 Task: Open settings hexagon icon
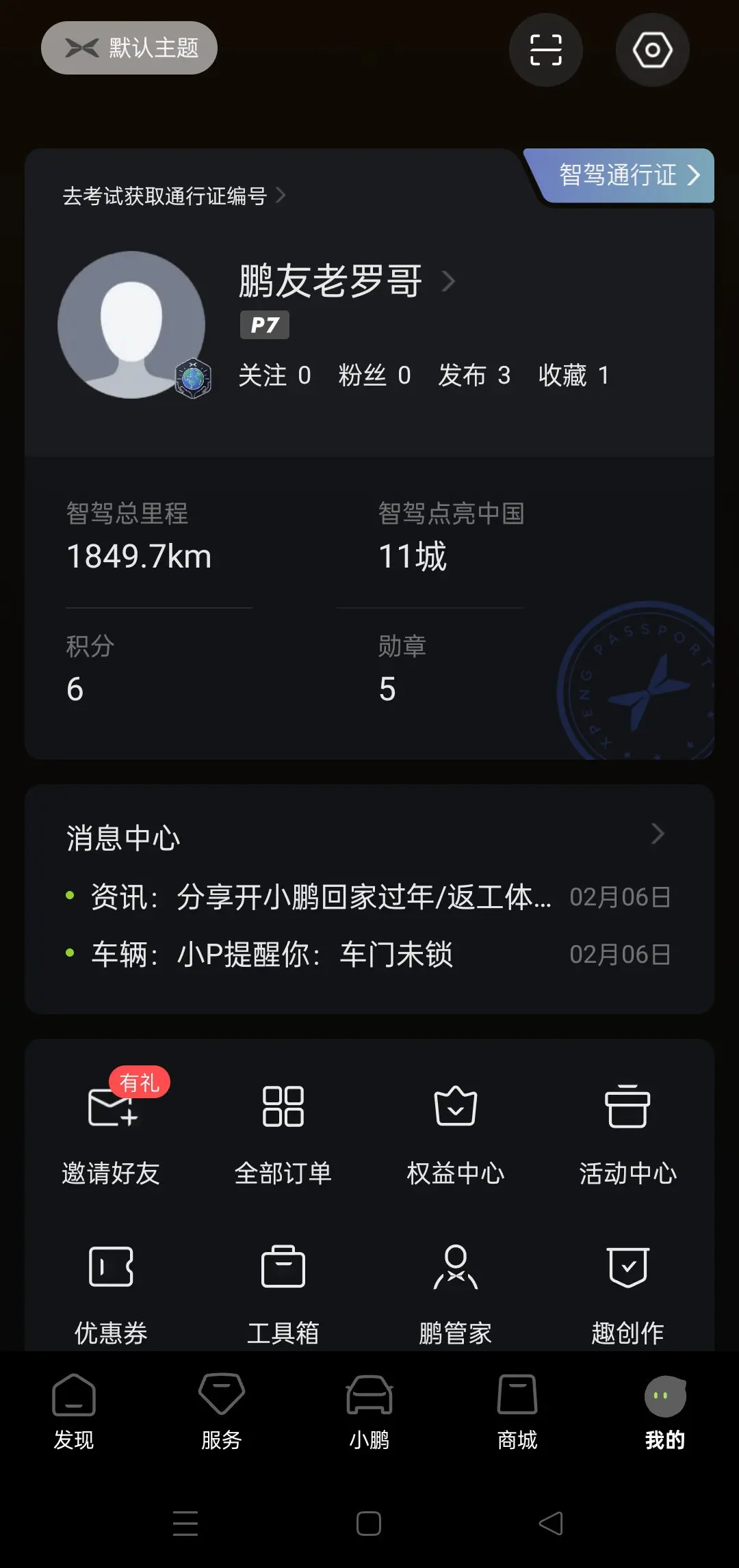pyautogui.click(x=652, y=50)
